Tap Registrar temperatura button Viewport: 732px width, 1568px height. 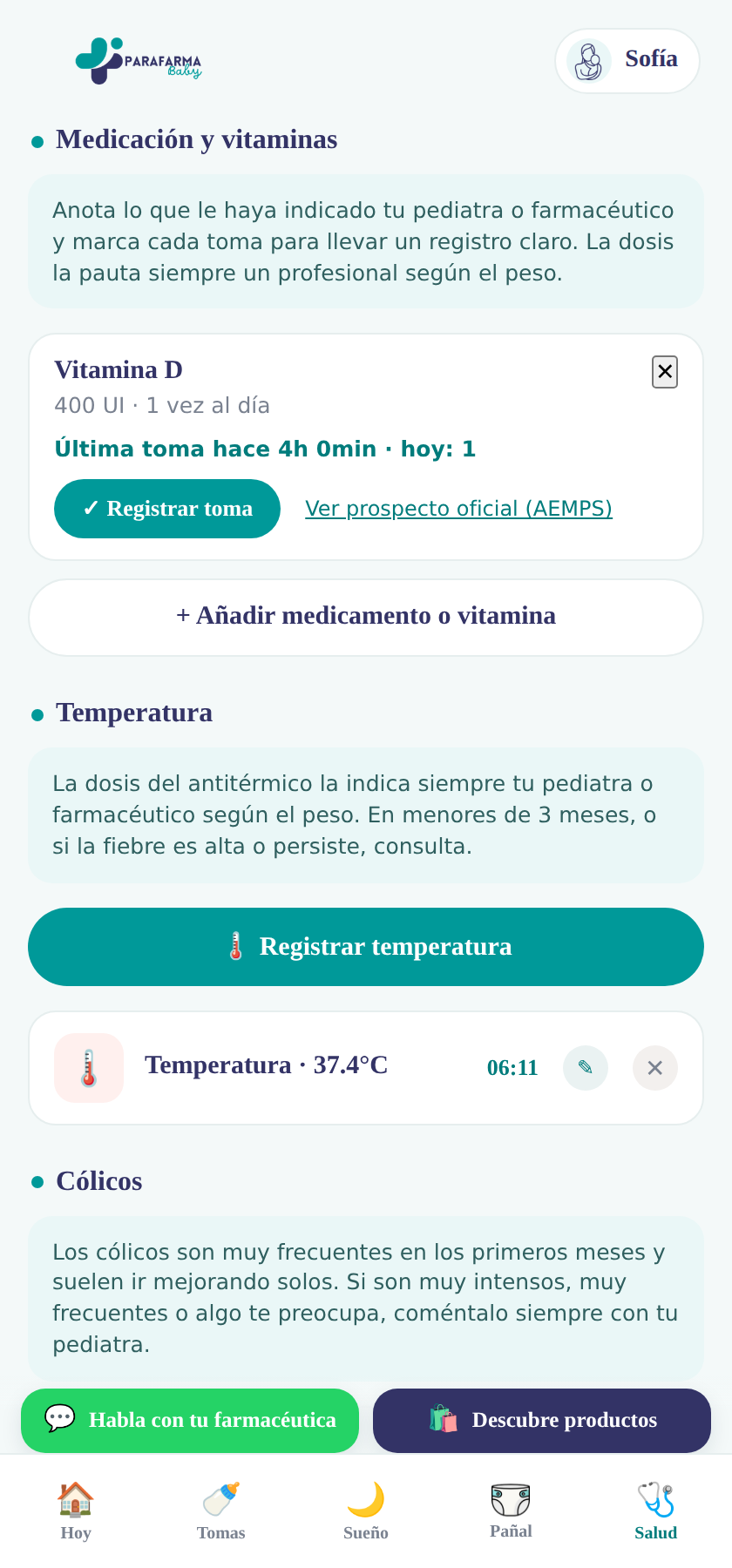coord(366,947)
